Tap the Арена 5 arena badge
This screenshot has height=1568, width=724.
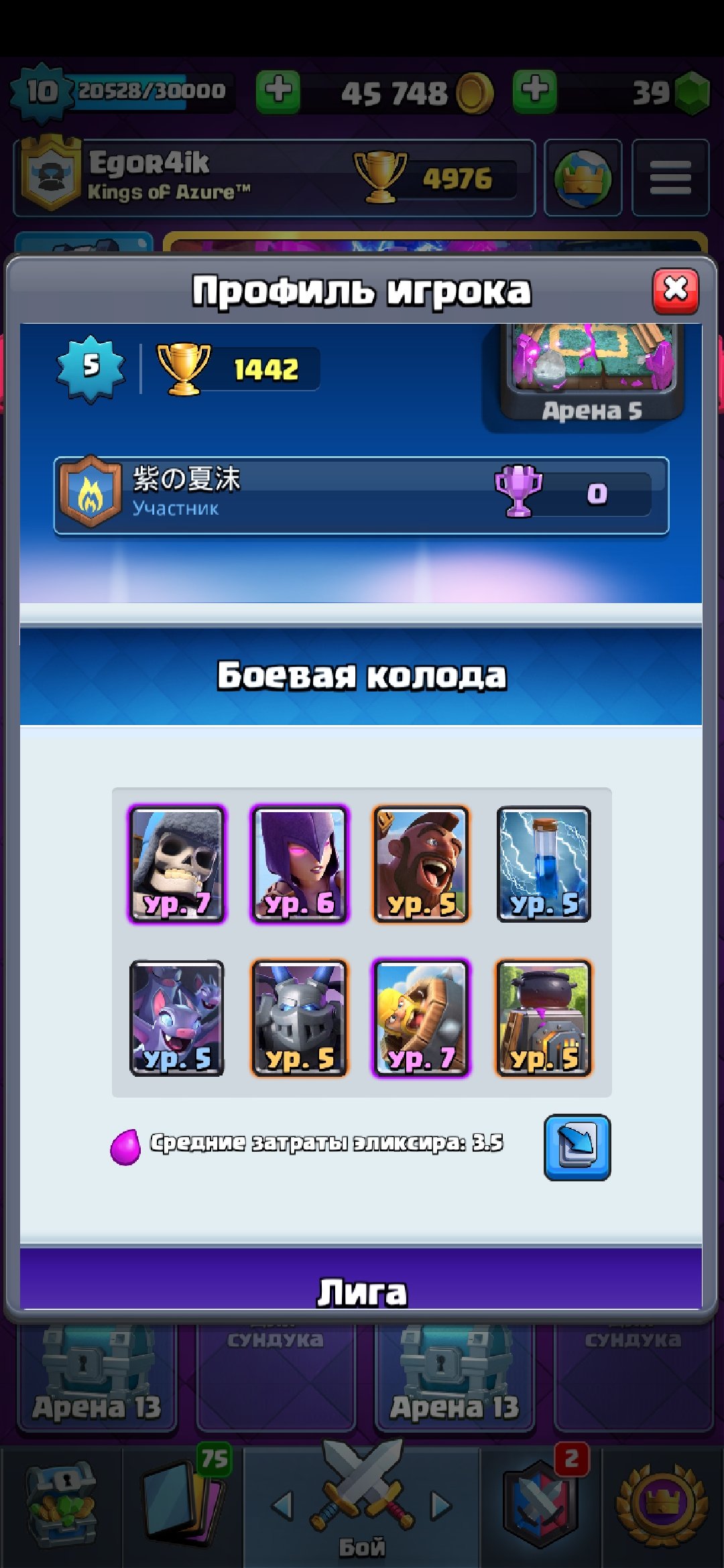(592, 375)
